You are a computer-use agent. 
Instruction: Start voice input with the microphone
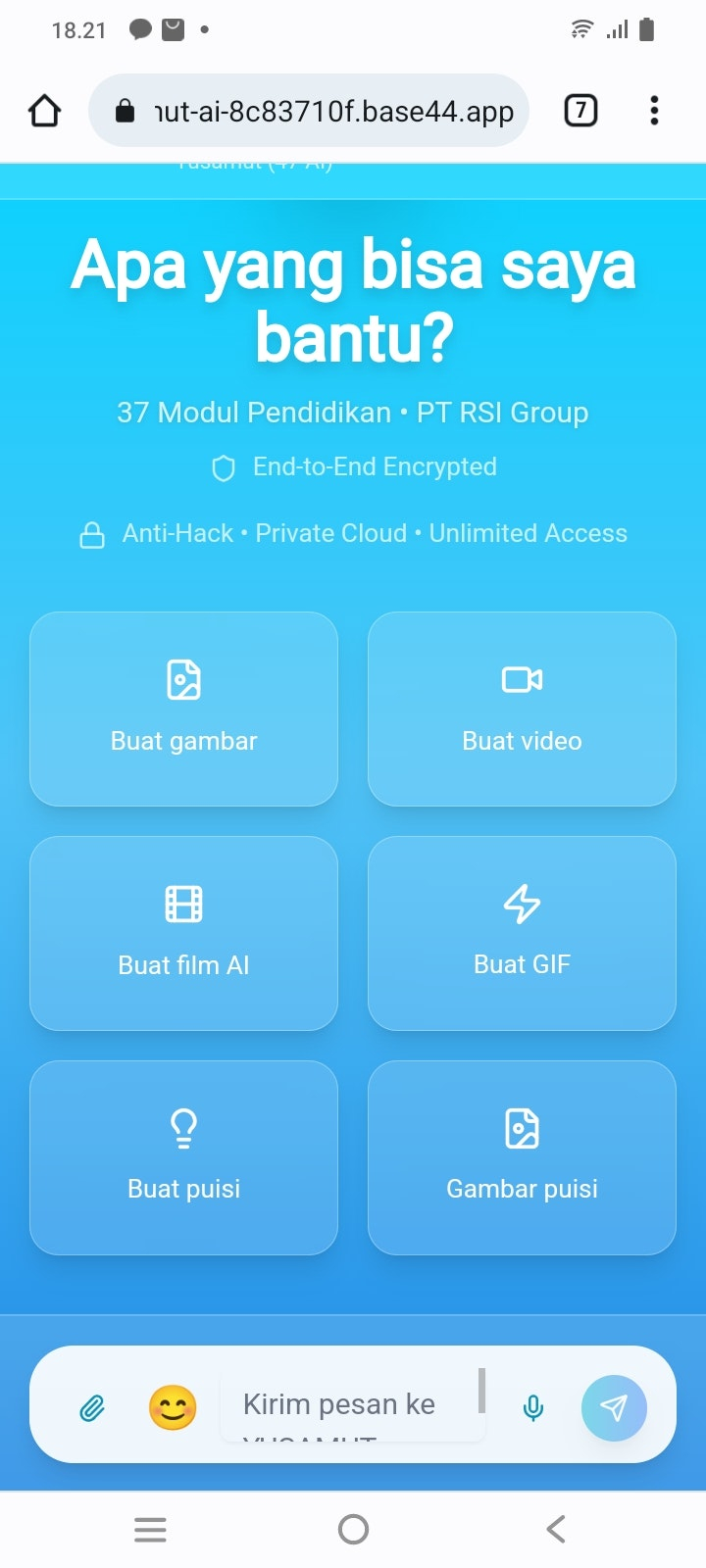click(x=533, y=1408)
